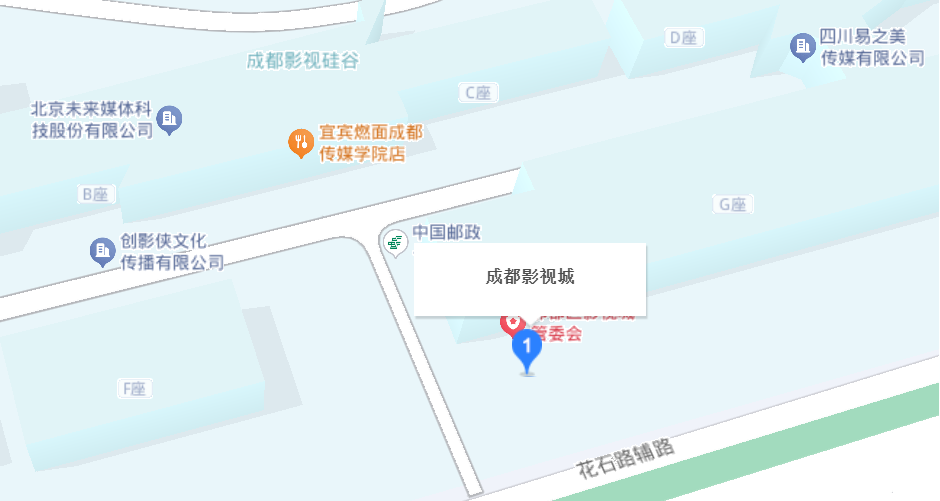This screenshot has height=501, width=940.
Task: Select the red 管委会 location marker
Action: pyautogui.click(x=511, y=323)
